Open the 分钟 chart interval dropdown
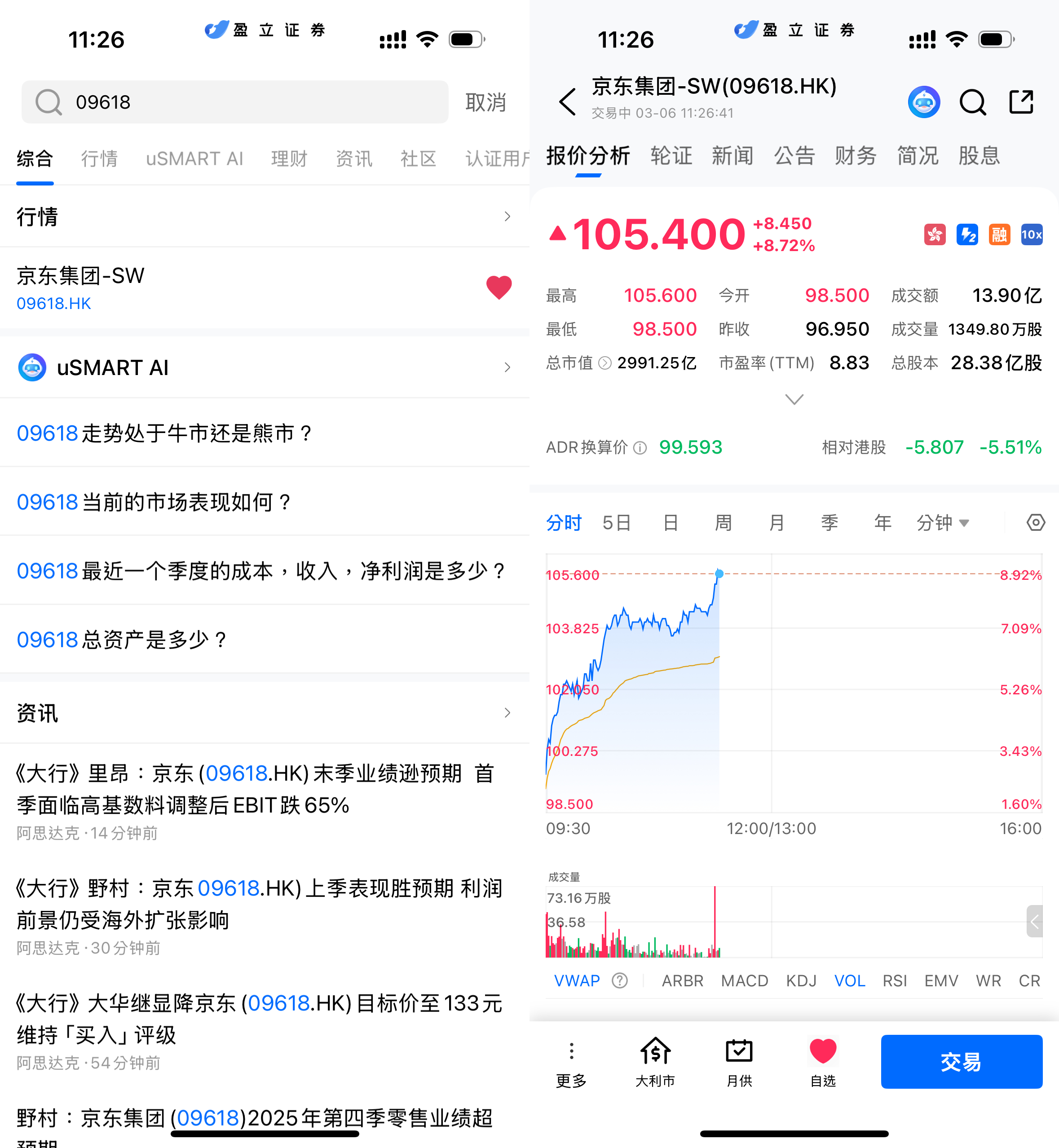Image resolution: width=1059 pixels, height=1148 pixels. click(x=942, y=522)
